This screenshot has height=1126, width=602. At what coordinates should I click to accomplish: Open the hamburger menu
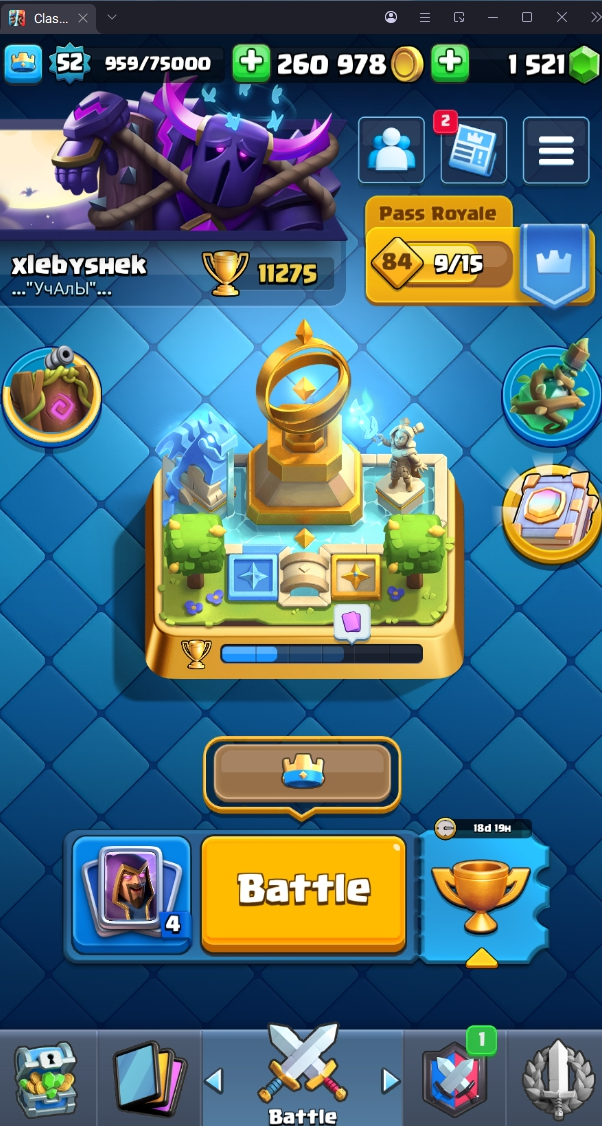point(556,151)
